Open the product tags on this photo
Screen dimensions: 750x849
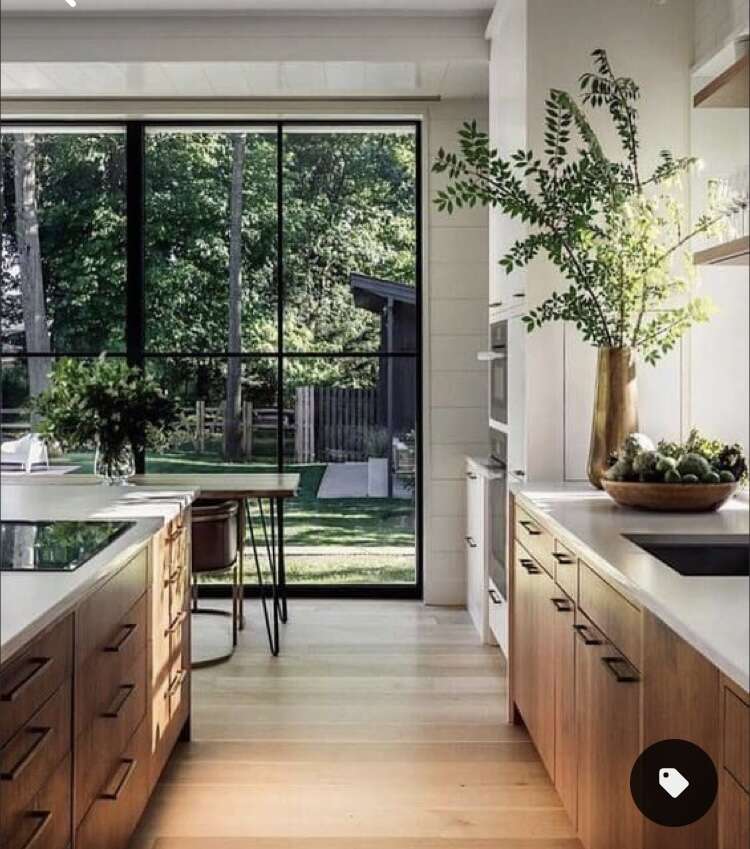pyautogui.click(x=673, y=783)
